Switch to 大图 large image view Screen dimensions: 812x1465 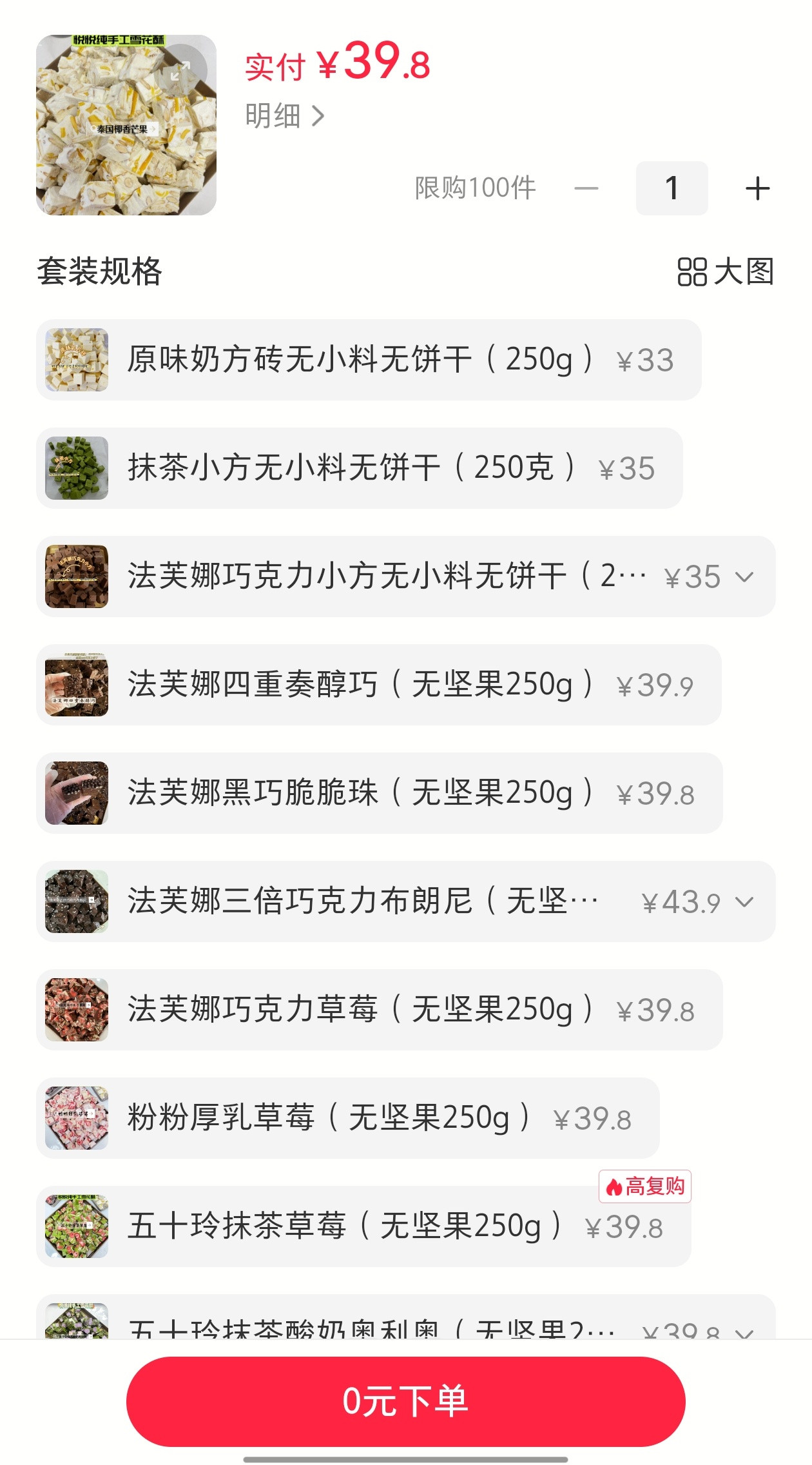pyautogui.click(x=725, y=271)
